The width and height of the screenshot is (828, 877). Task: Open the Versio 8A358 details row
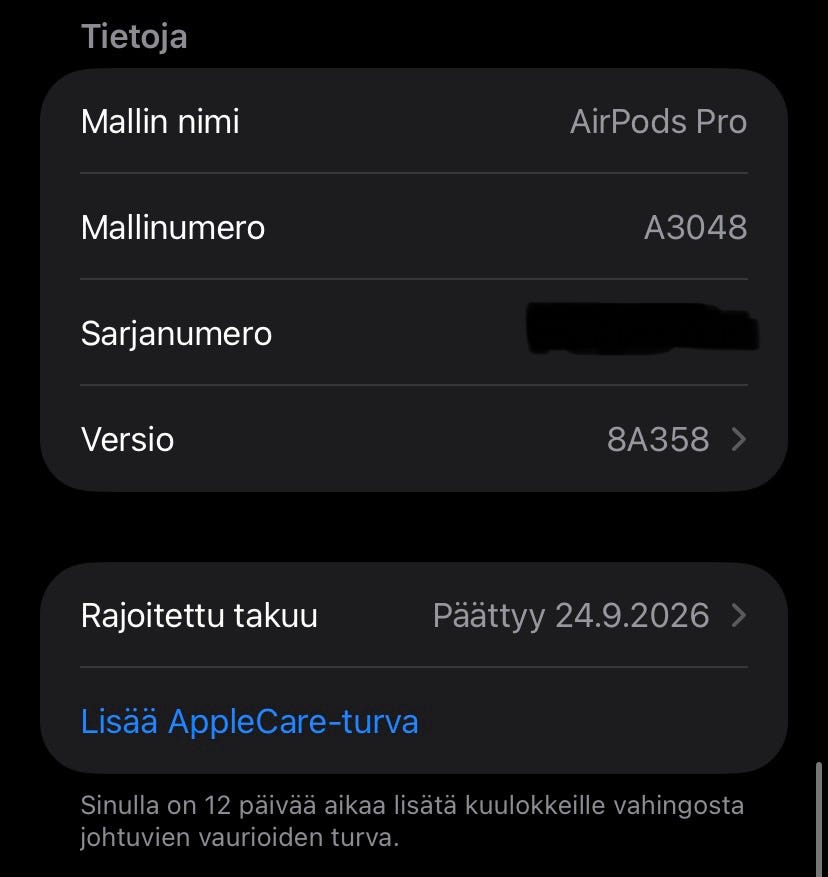tap(413, 440)
